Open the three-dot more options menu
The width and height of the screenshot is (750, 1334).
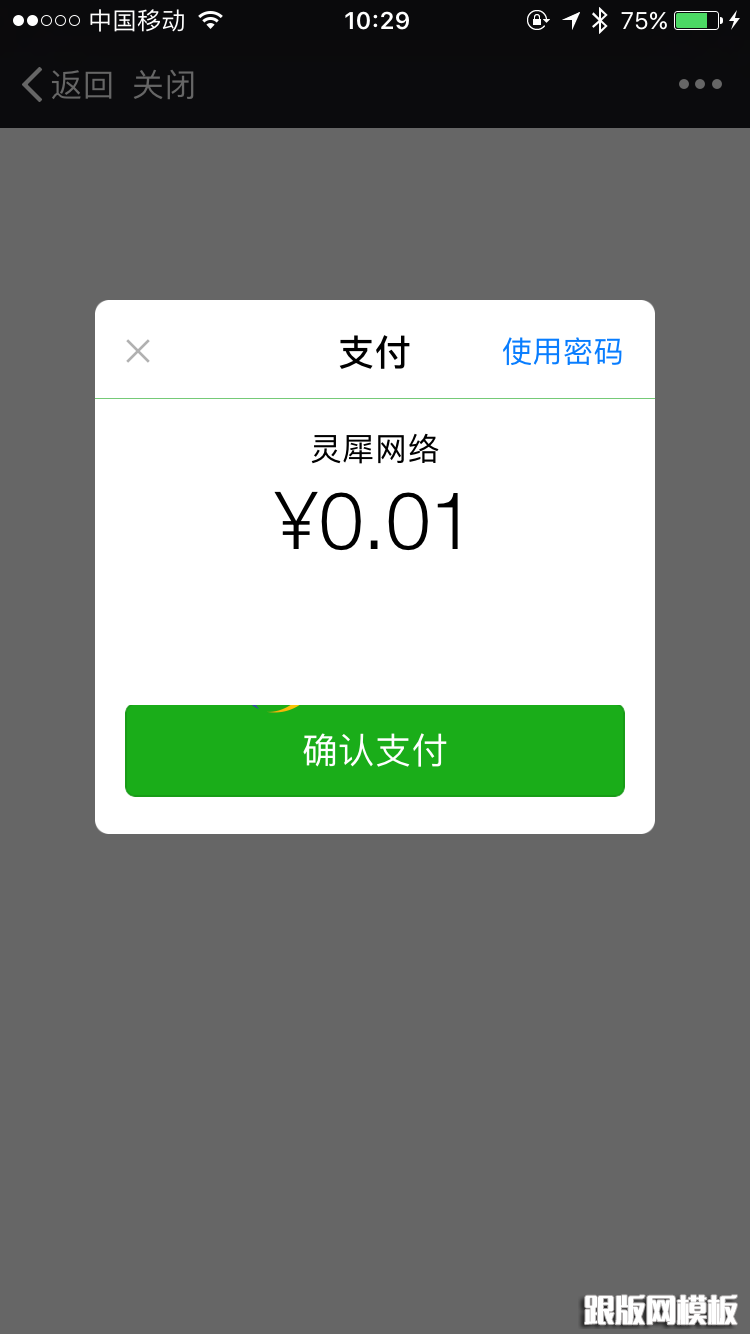(x=699, y=84)
